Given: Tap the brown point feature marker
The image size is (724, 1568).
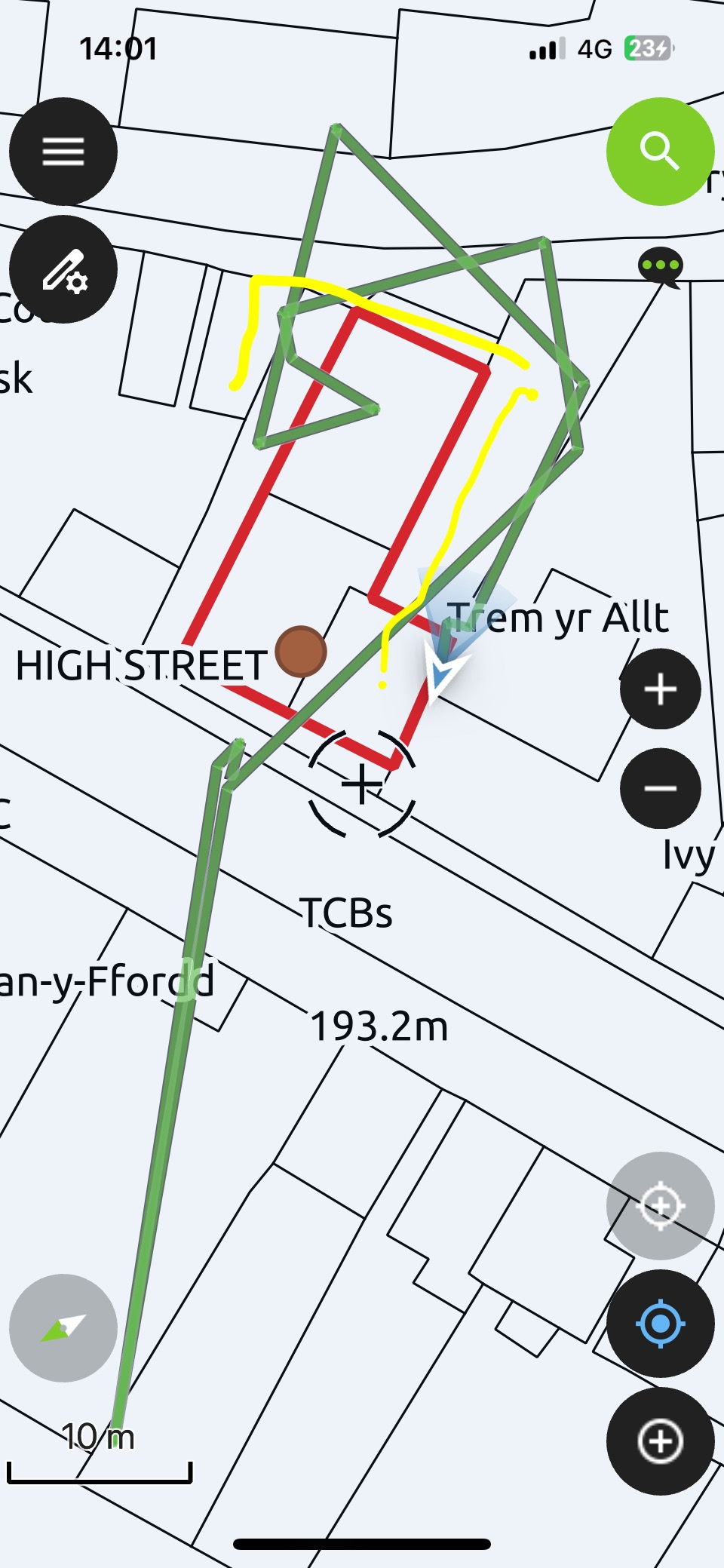Looking at the screenshot, I should coord(301,652).
